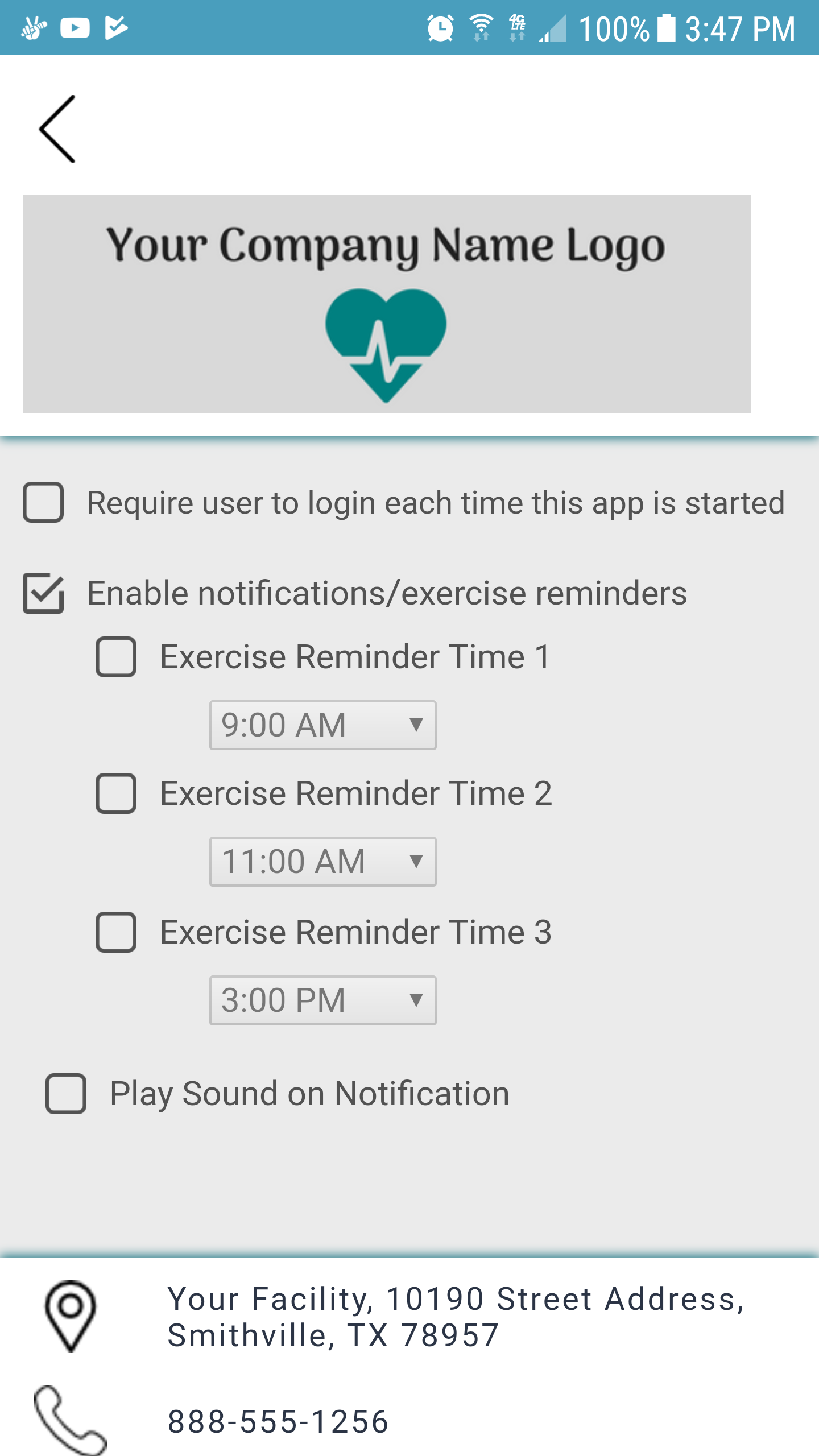The width and height of the screenshot is (819, 1456).
Task: Disable notifications/exercise reminders checkbox
Action: point(43,593)
